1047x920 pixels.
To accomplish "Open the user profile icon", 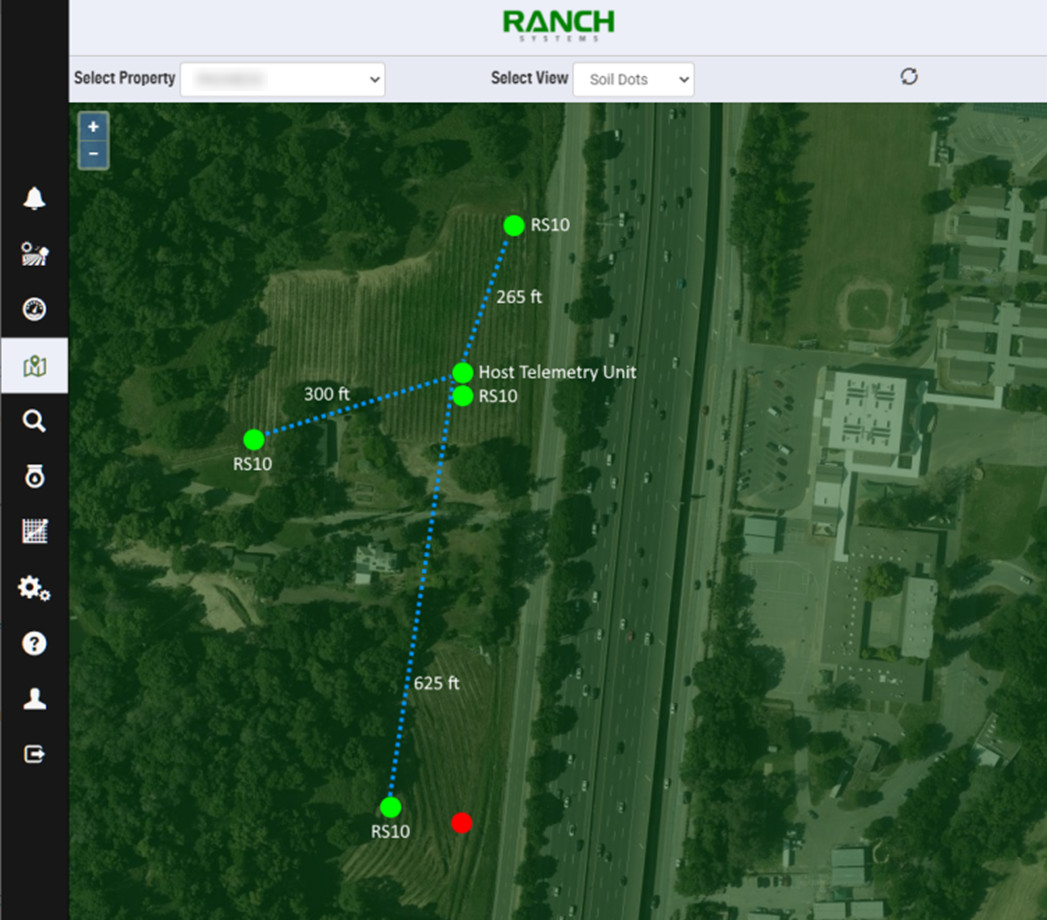I will [x=34, y=699].
